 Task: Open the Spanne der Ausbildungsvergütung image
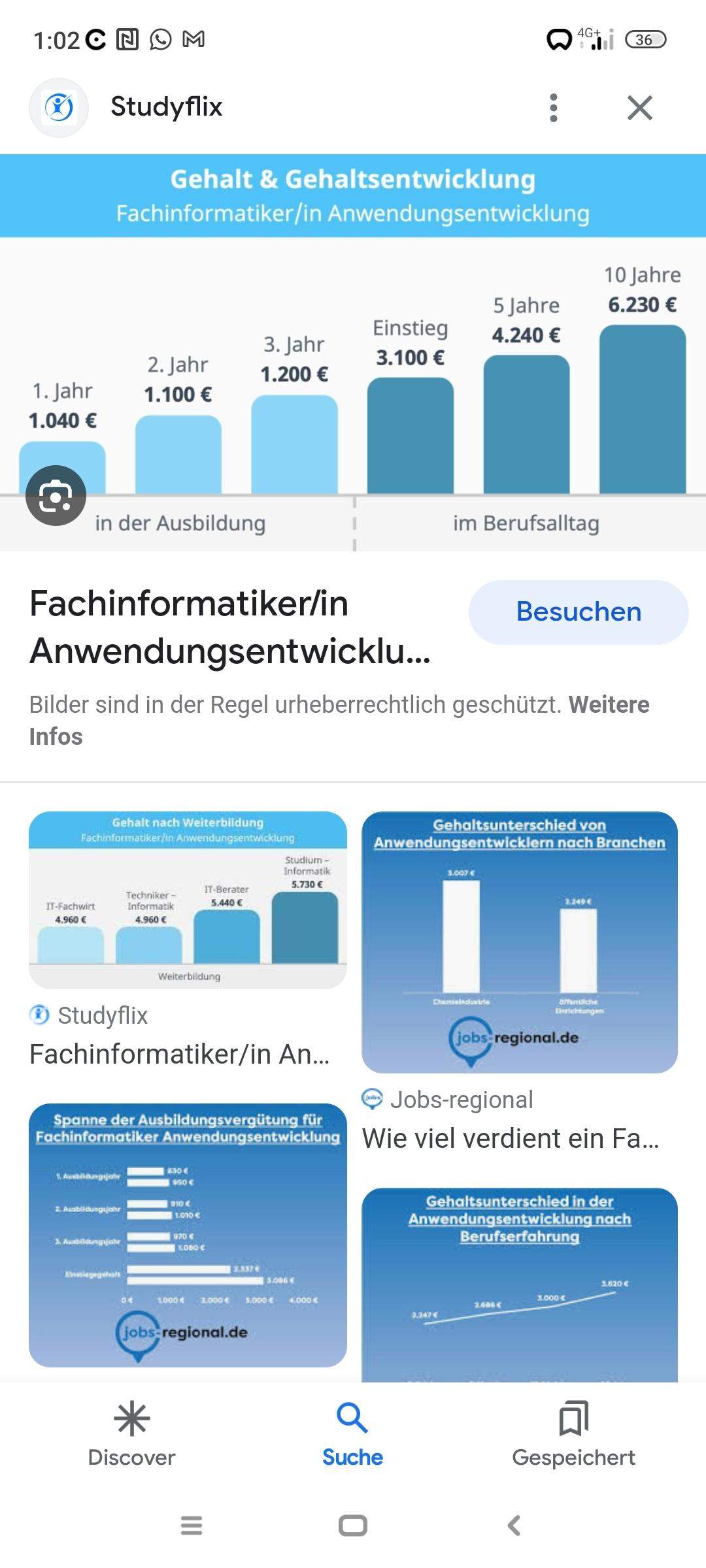(x=188, y=1235)
